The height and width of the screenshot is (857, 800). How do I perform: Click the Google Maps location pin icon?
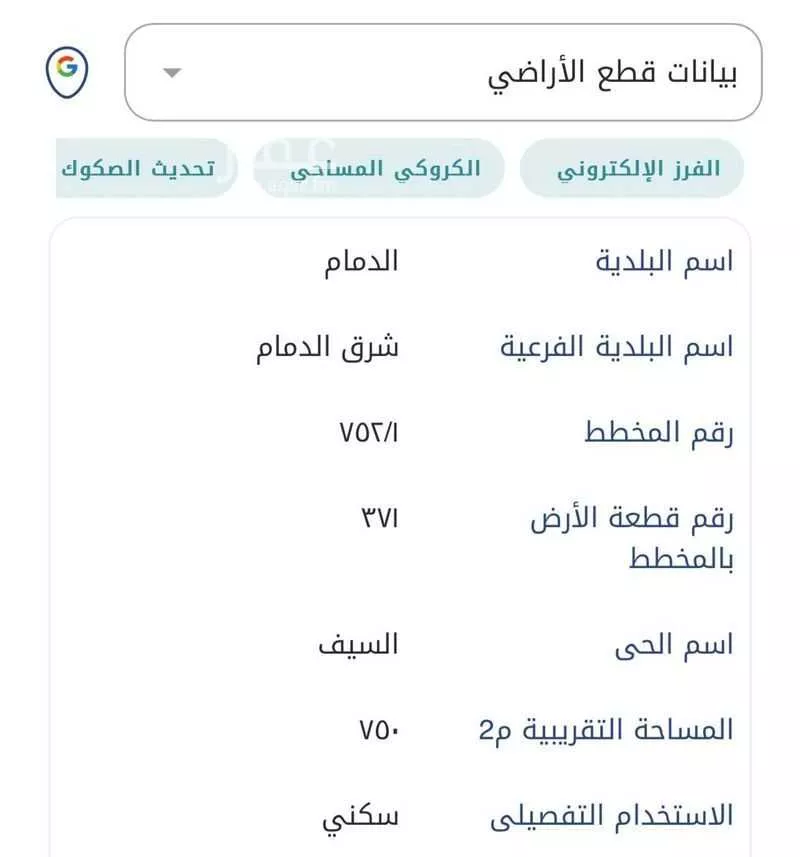tap(68, 71)
